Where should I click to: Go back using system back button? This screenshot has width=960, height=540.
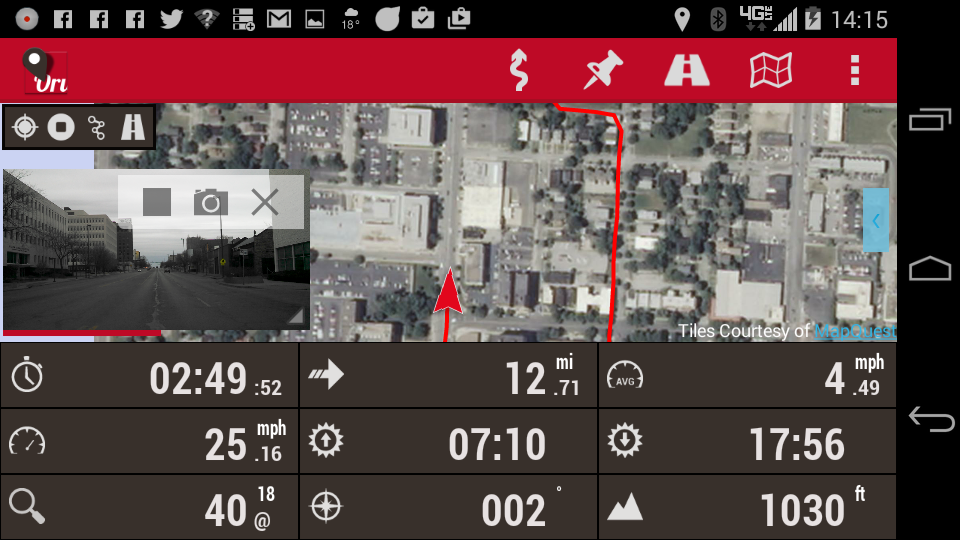[930, 420]
